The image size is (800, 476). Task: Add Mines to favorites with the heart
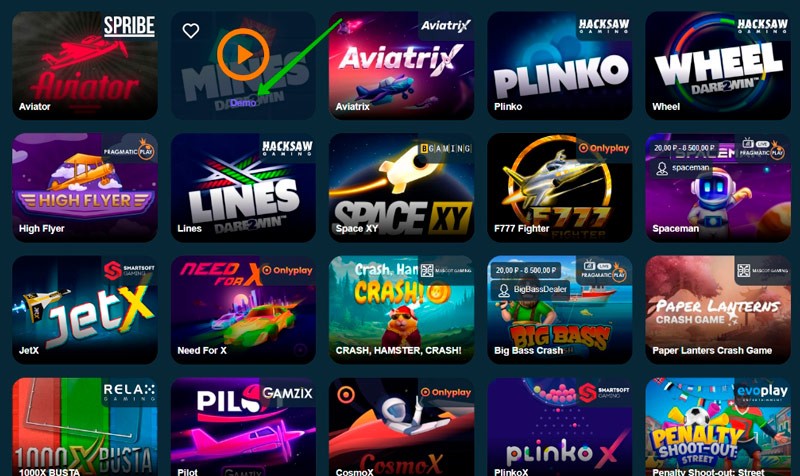(191, 31)
